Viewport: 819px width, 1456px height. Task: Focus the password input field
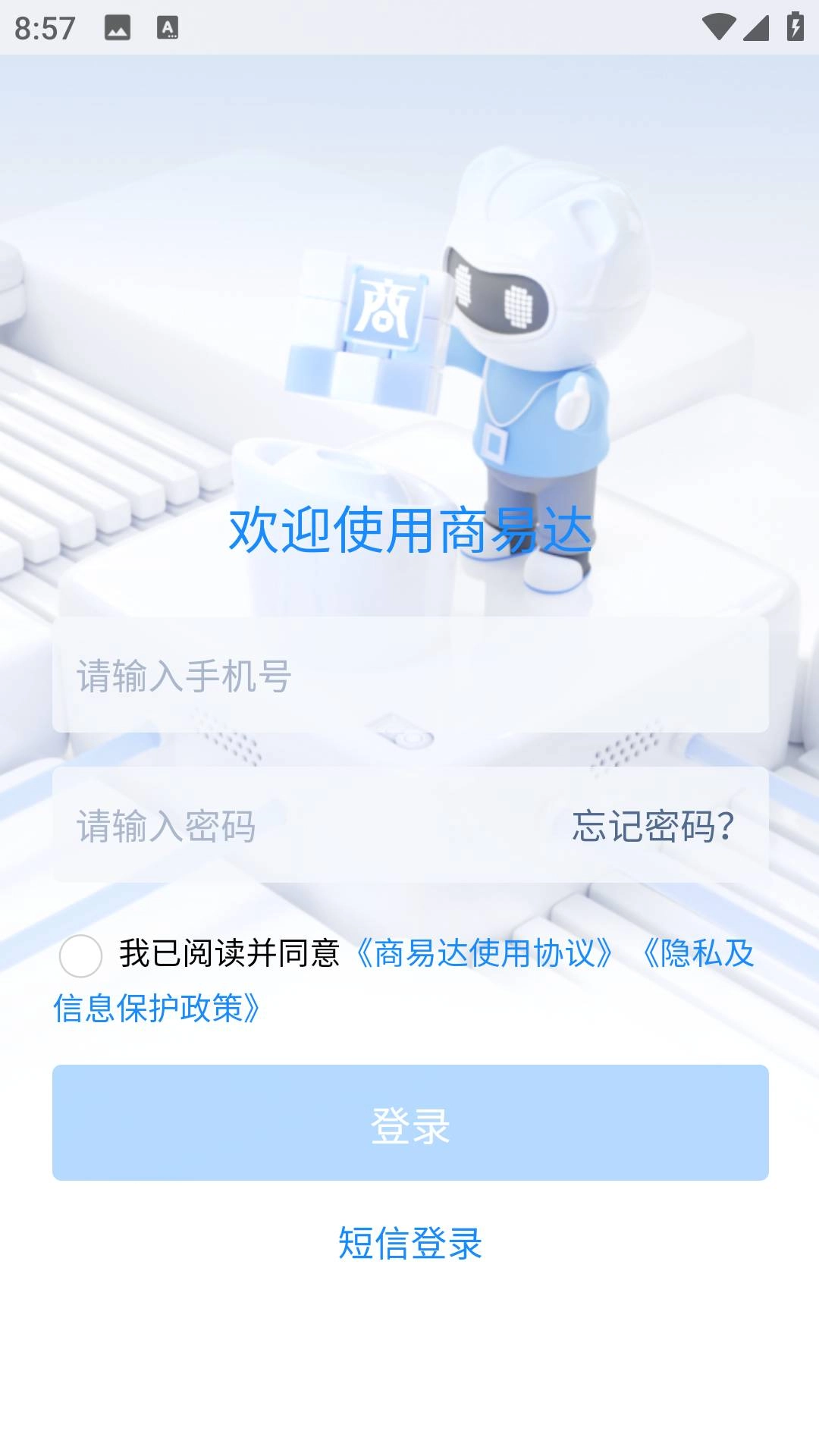(x=303, y=825)
